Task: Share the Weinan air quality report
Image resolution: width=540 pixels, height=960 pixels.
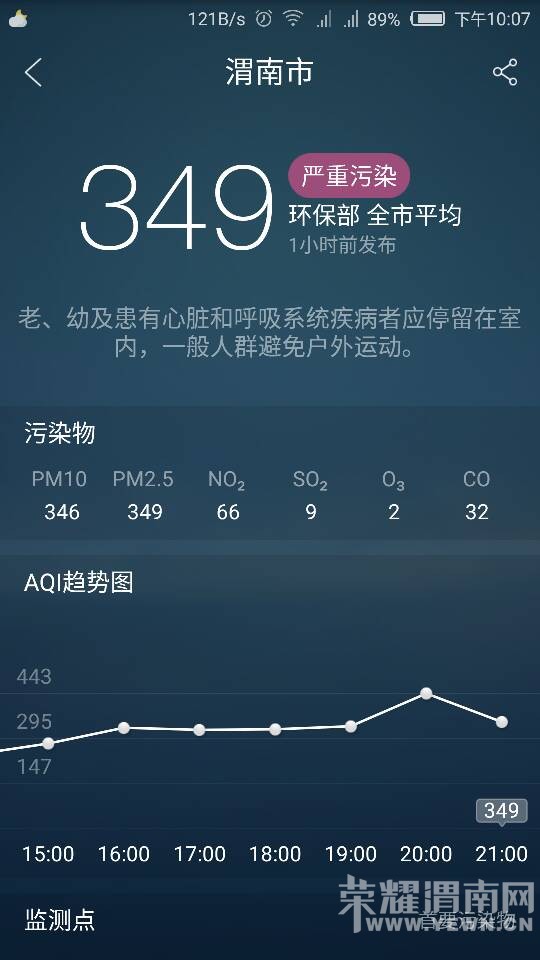Action: click(505, 72)
